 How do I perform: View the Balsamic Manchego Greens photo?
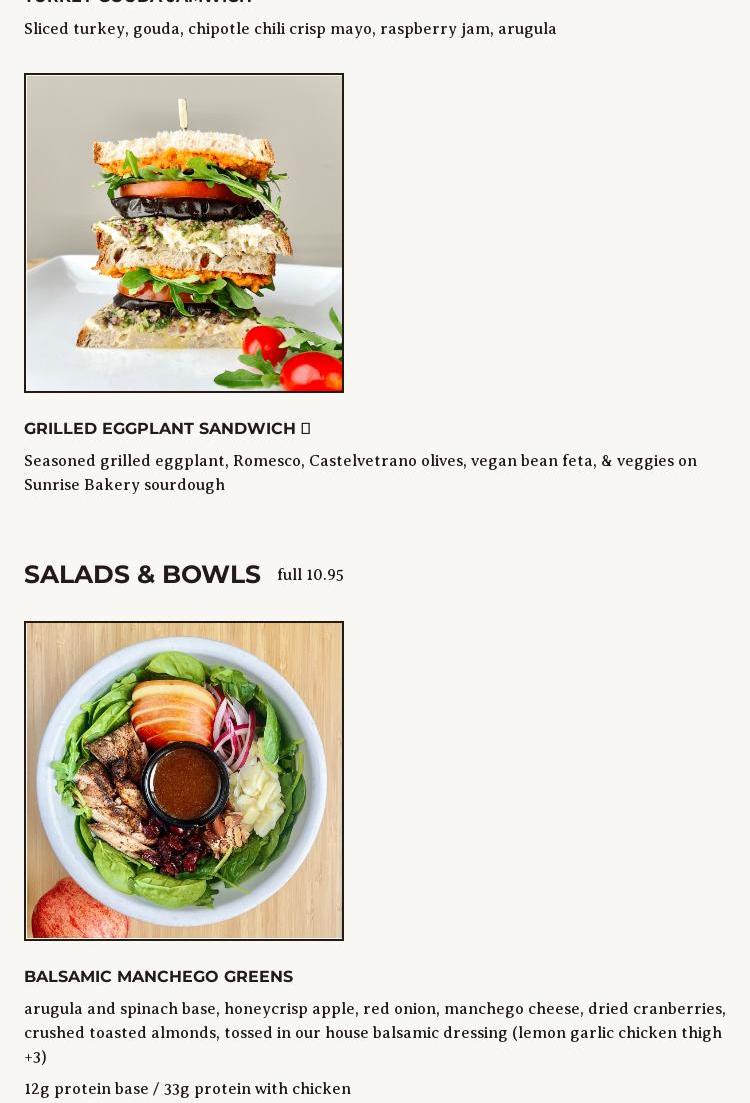184,781
